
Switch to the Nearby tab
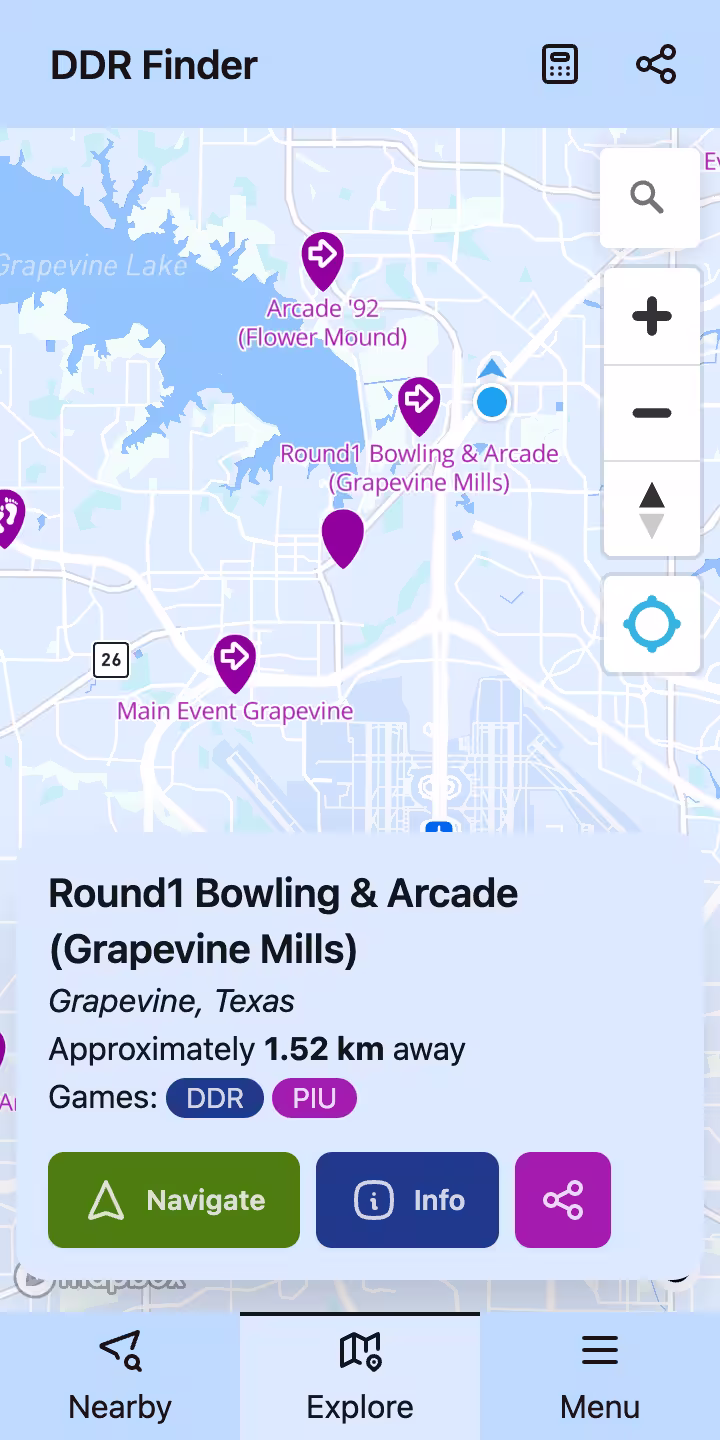tap(120, 1377)
